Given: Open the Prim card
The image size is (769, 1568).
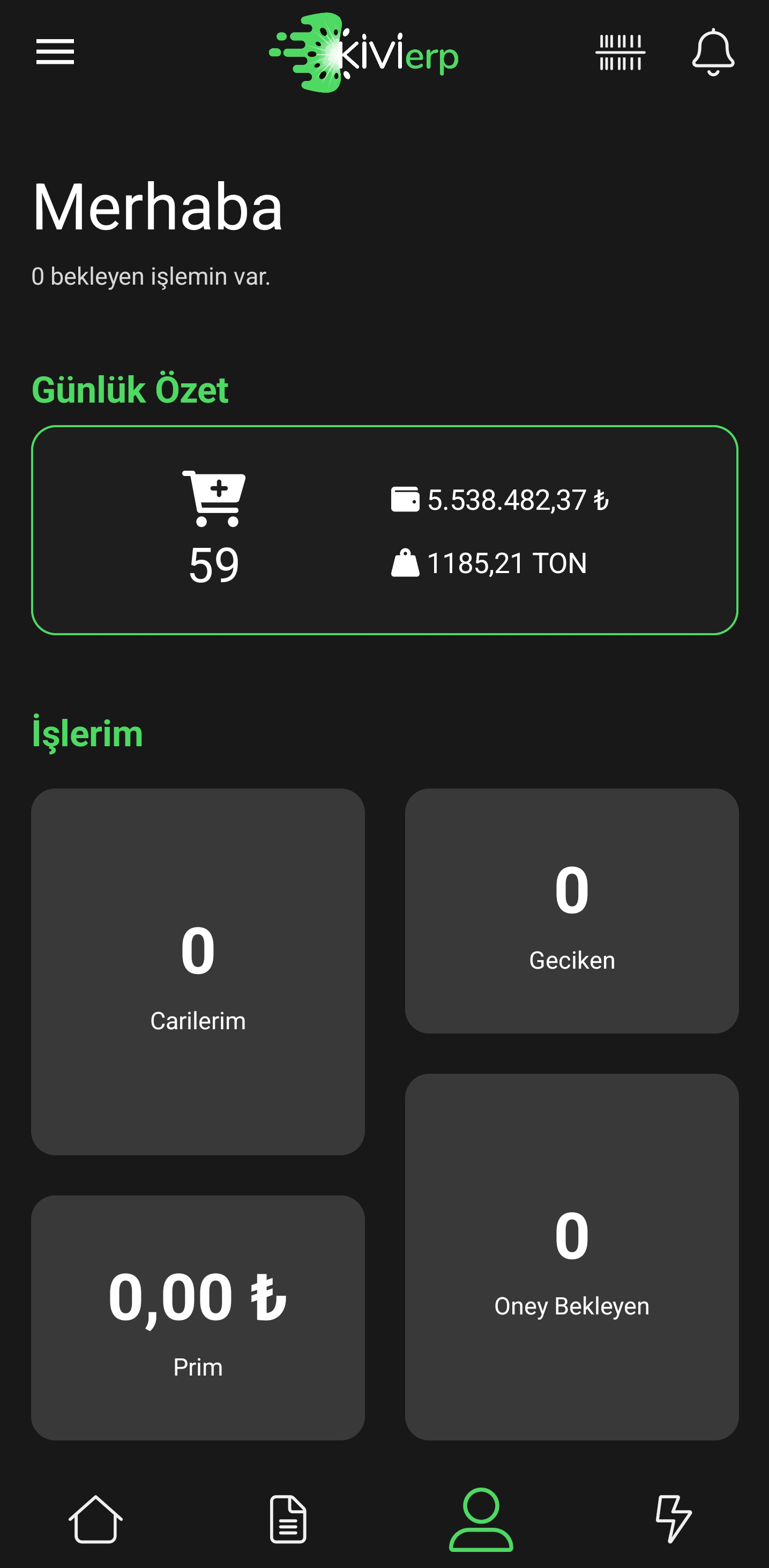Looking at the screenshot, I should (198, 1317).
